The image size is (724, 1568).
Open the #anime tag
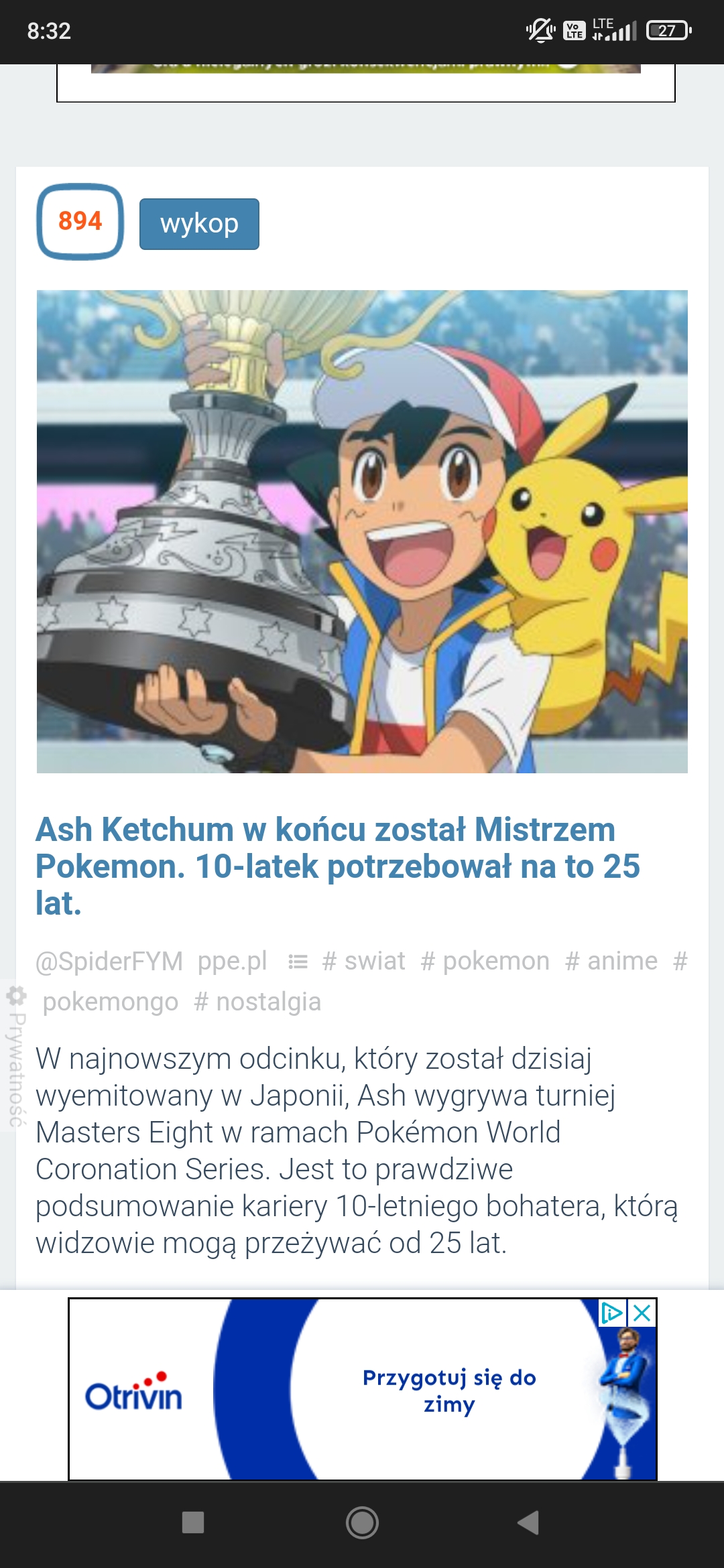pyautogui.click(x=611, y=961)
